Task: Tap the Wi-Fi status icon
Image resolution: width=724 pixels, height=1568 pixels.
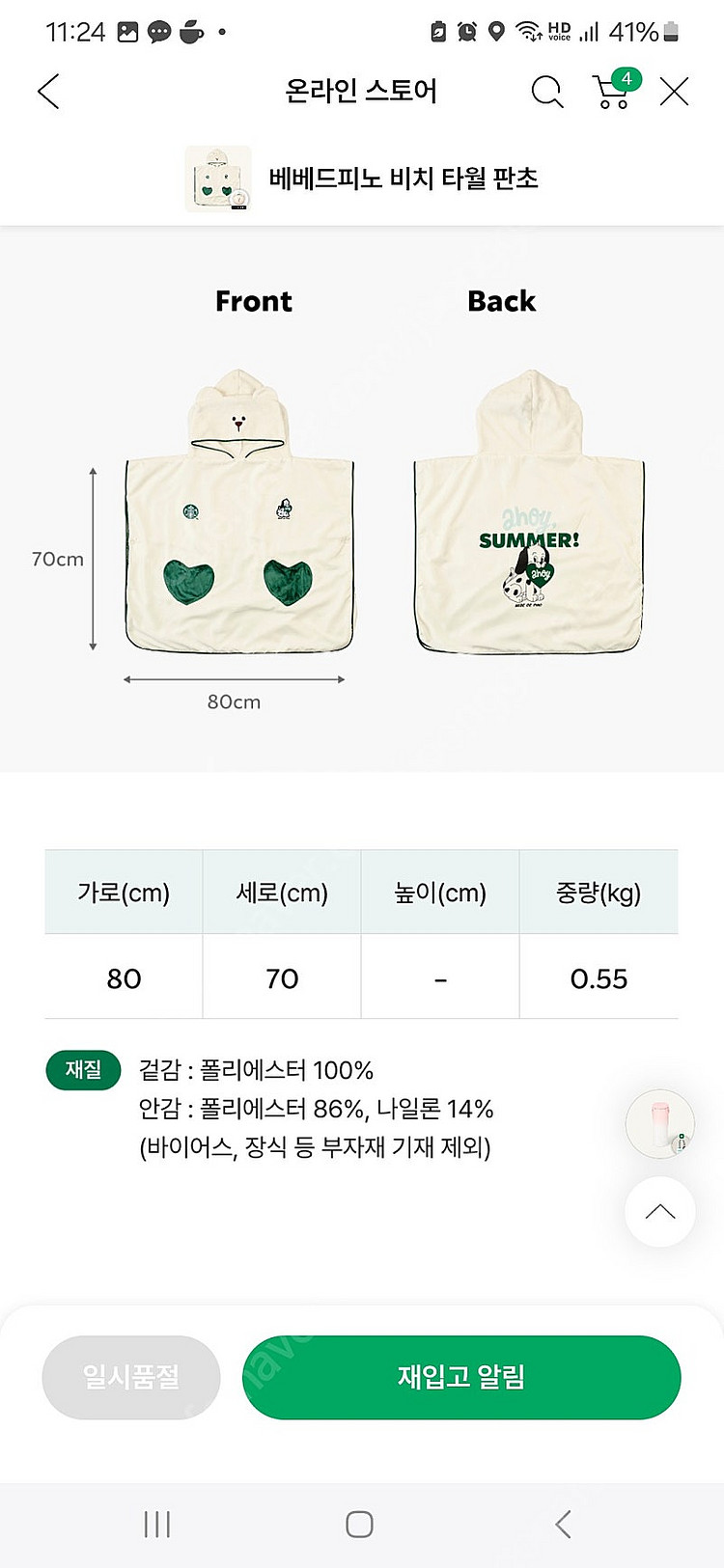Action: 528,31
